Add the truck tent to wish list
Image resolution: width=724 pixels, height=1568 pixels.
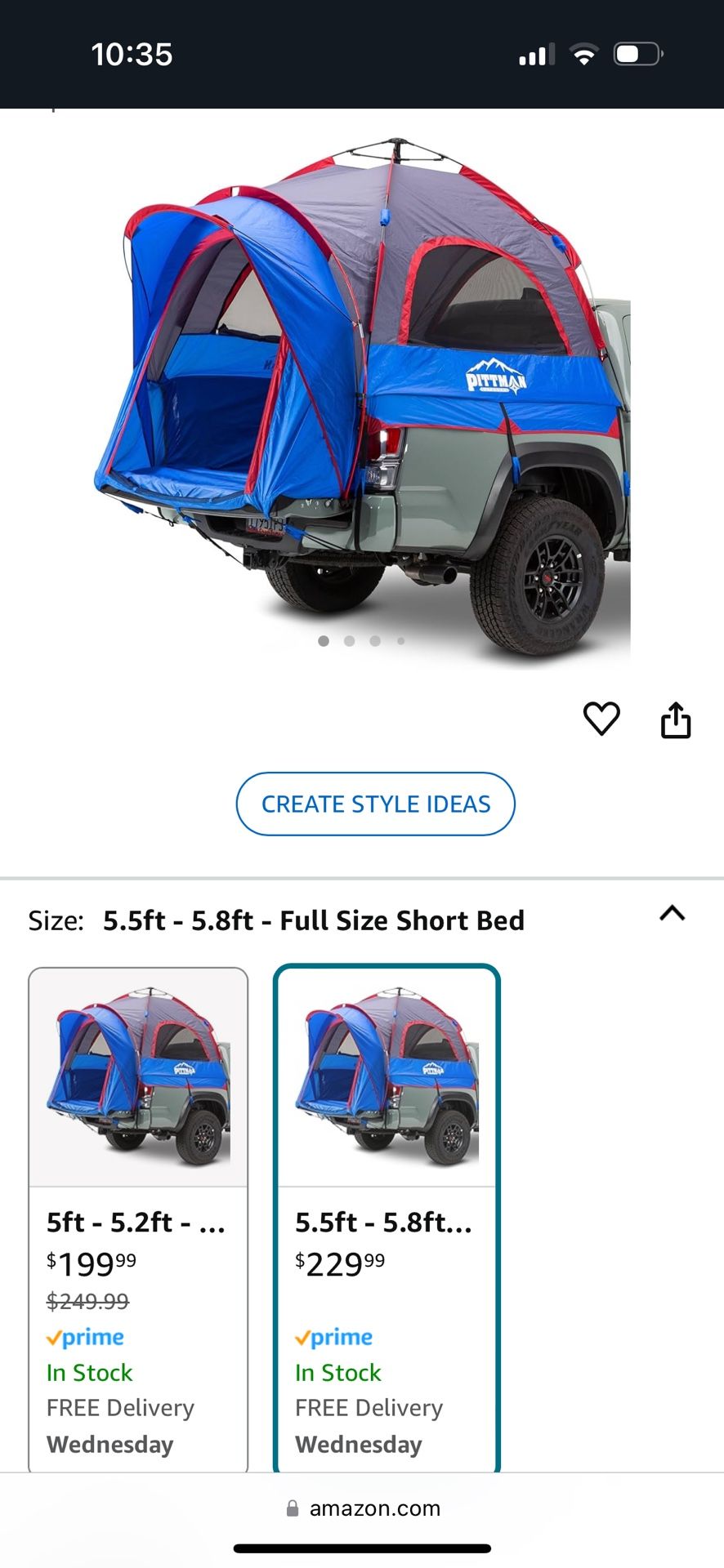pos(601,719)
